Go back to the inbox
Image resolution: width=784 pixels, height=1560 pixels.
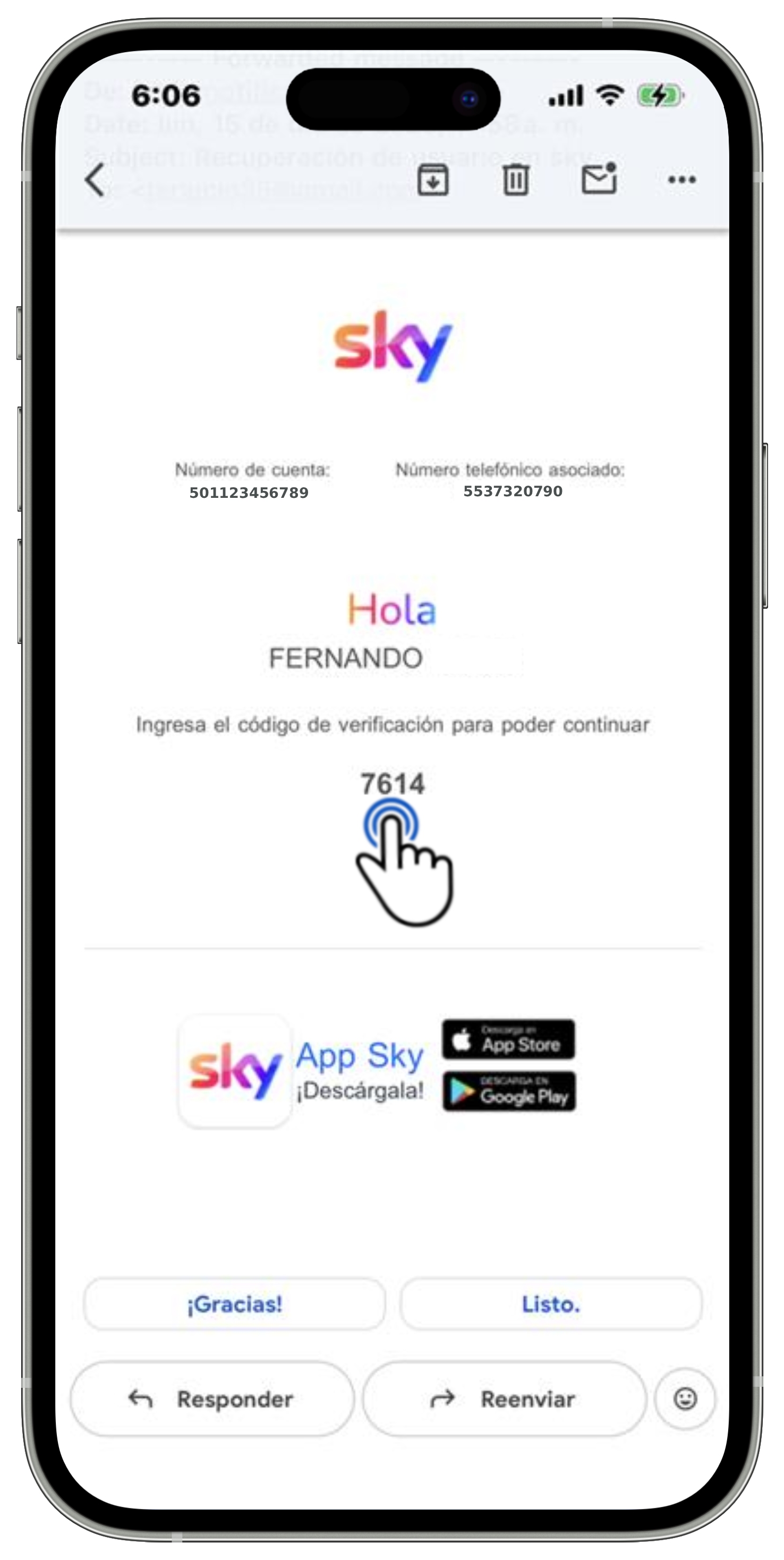pos(95,180)
